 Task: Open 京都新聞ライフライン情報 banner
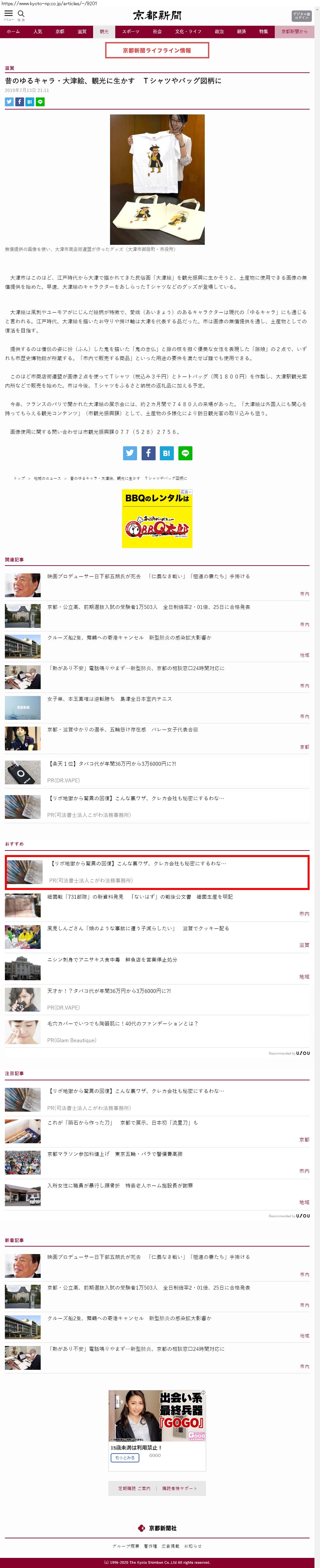click(x=157, y=51)
